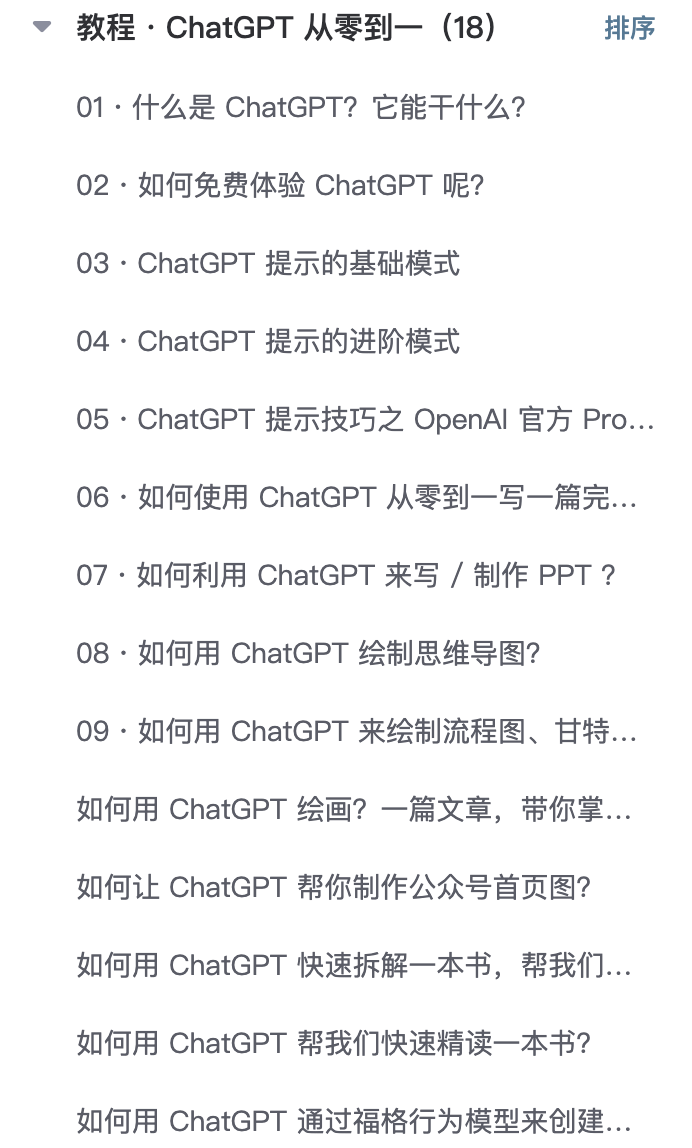692x1148 pixels.
Task: Open 03 · ChatGPT 提示的基础模式
Action: coord(268,263)
